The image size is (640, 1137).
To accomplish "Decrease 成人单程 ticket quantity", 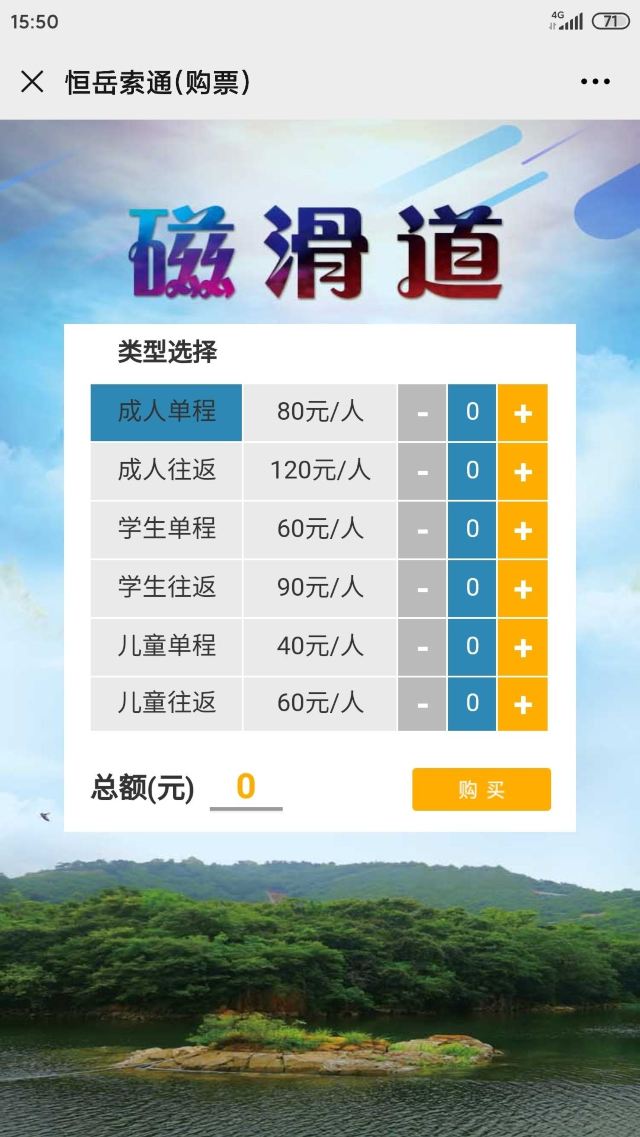I will click(x=422, y=413).
